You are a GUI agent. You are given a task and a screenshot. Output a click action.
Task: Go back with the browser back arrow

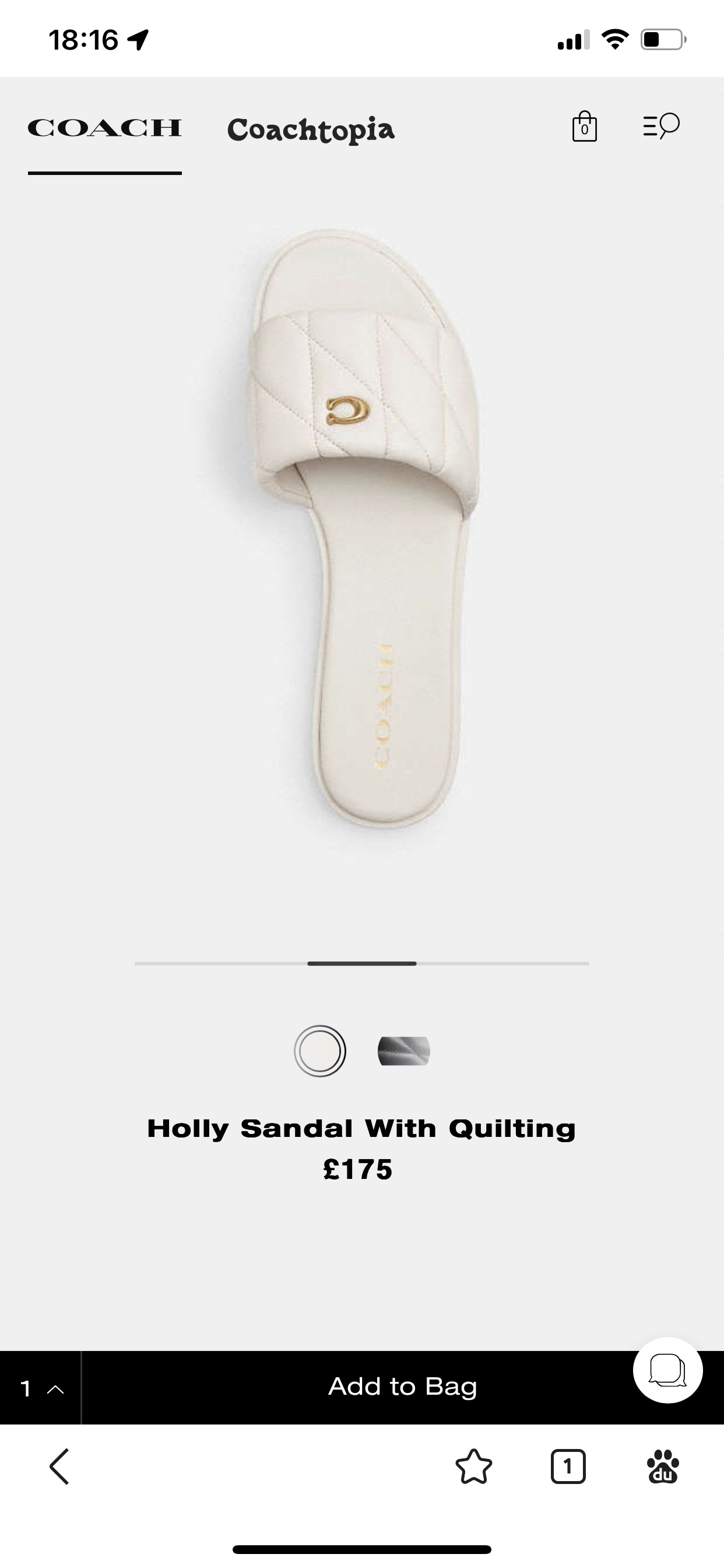click(x=59, y=1466)
